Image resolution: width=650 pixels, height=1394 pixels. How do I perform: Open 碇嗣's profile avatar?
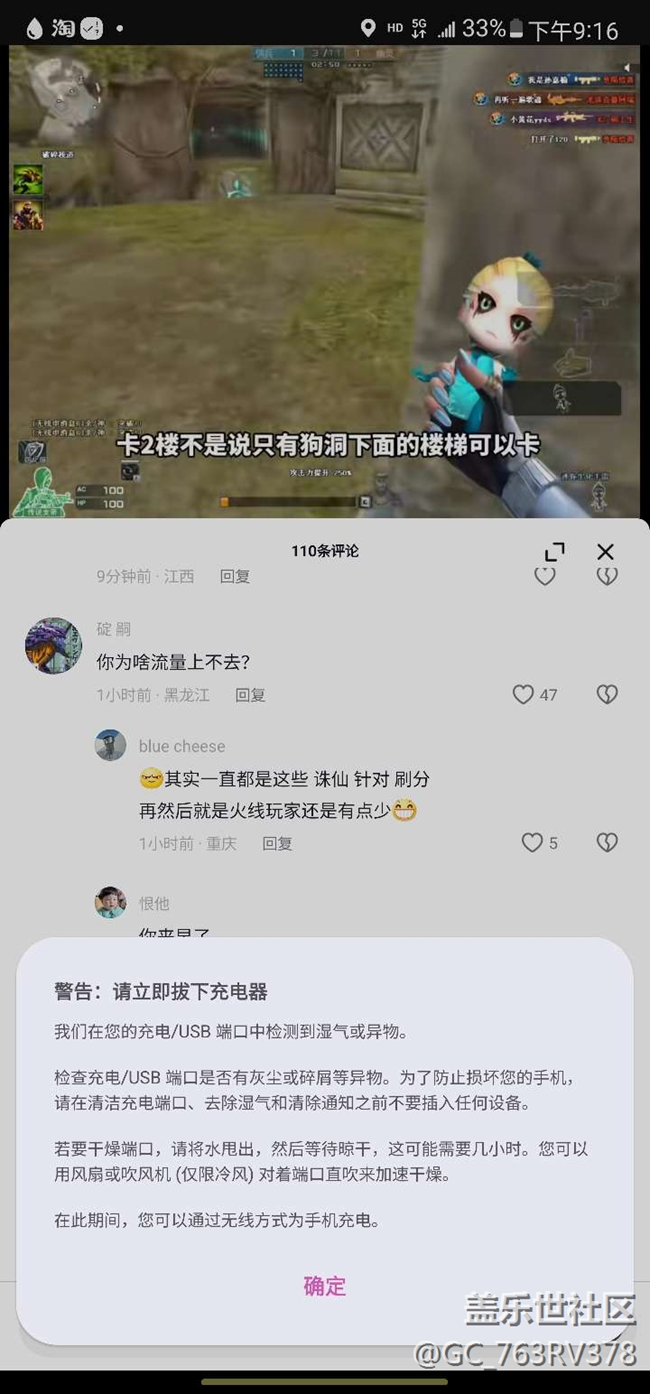pyautogui.click(x=53, y=646)
